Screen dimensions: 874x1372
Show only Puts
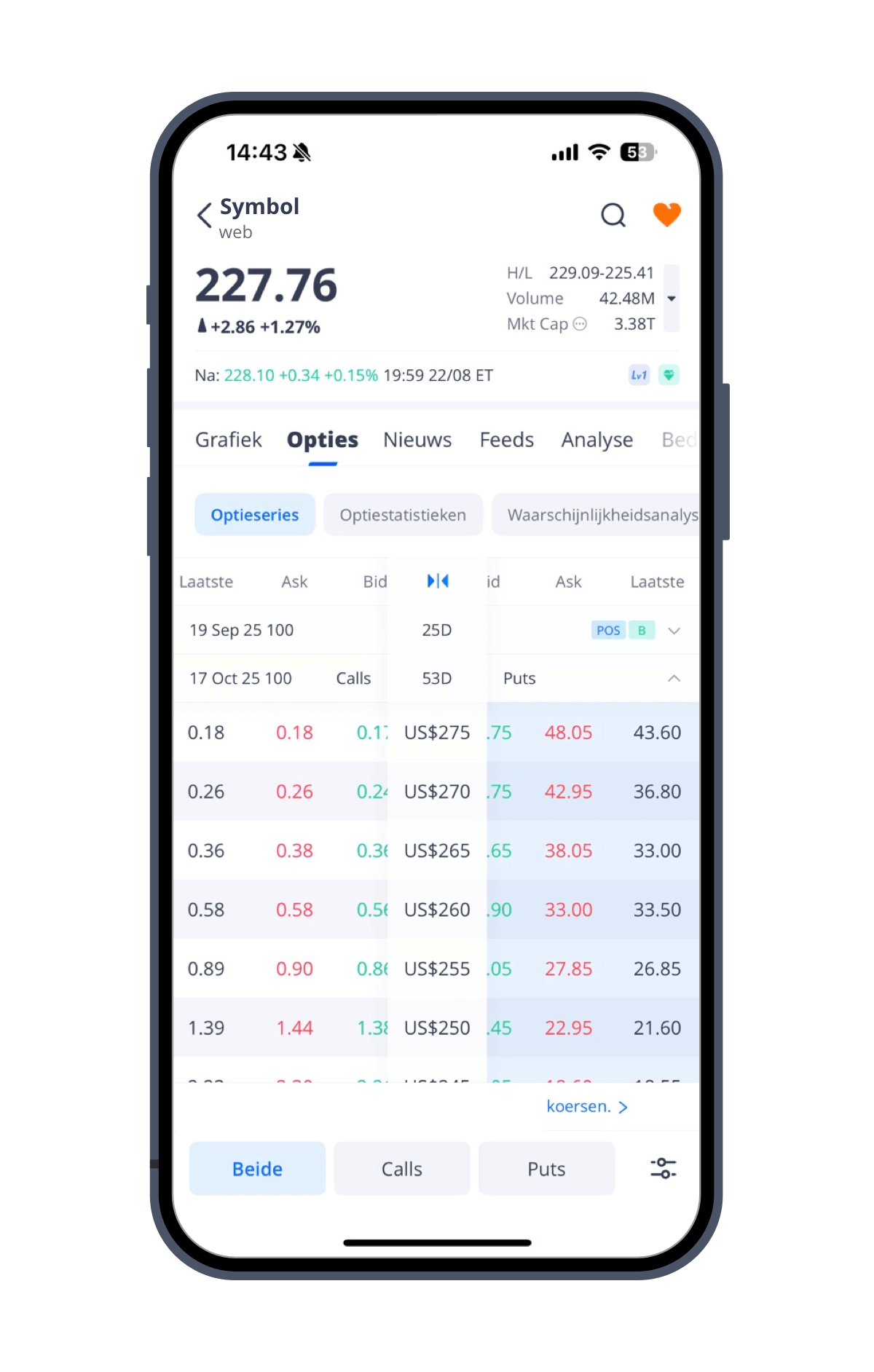click(546, 1169)
